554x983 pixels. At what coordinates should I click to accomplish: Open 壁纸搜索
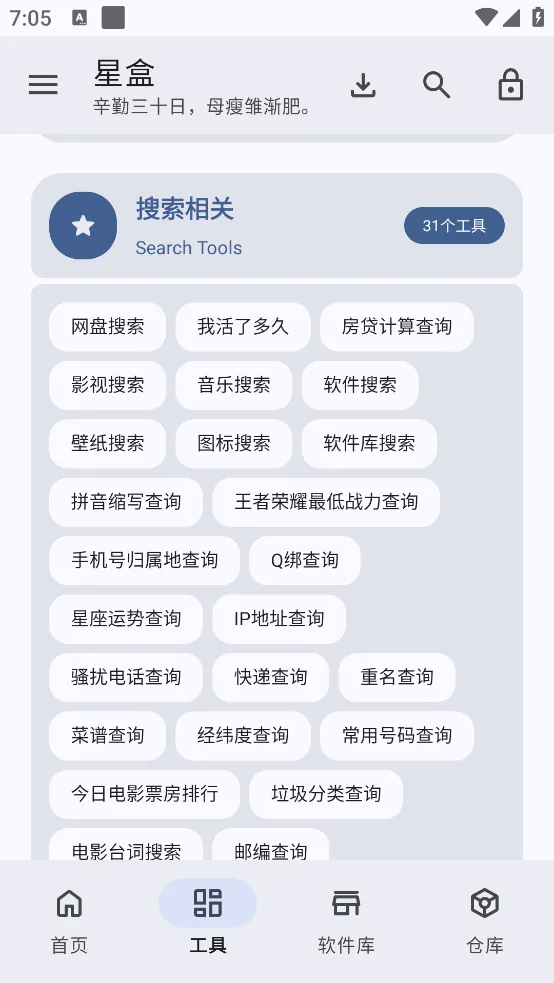[x=108, y=443]
